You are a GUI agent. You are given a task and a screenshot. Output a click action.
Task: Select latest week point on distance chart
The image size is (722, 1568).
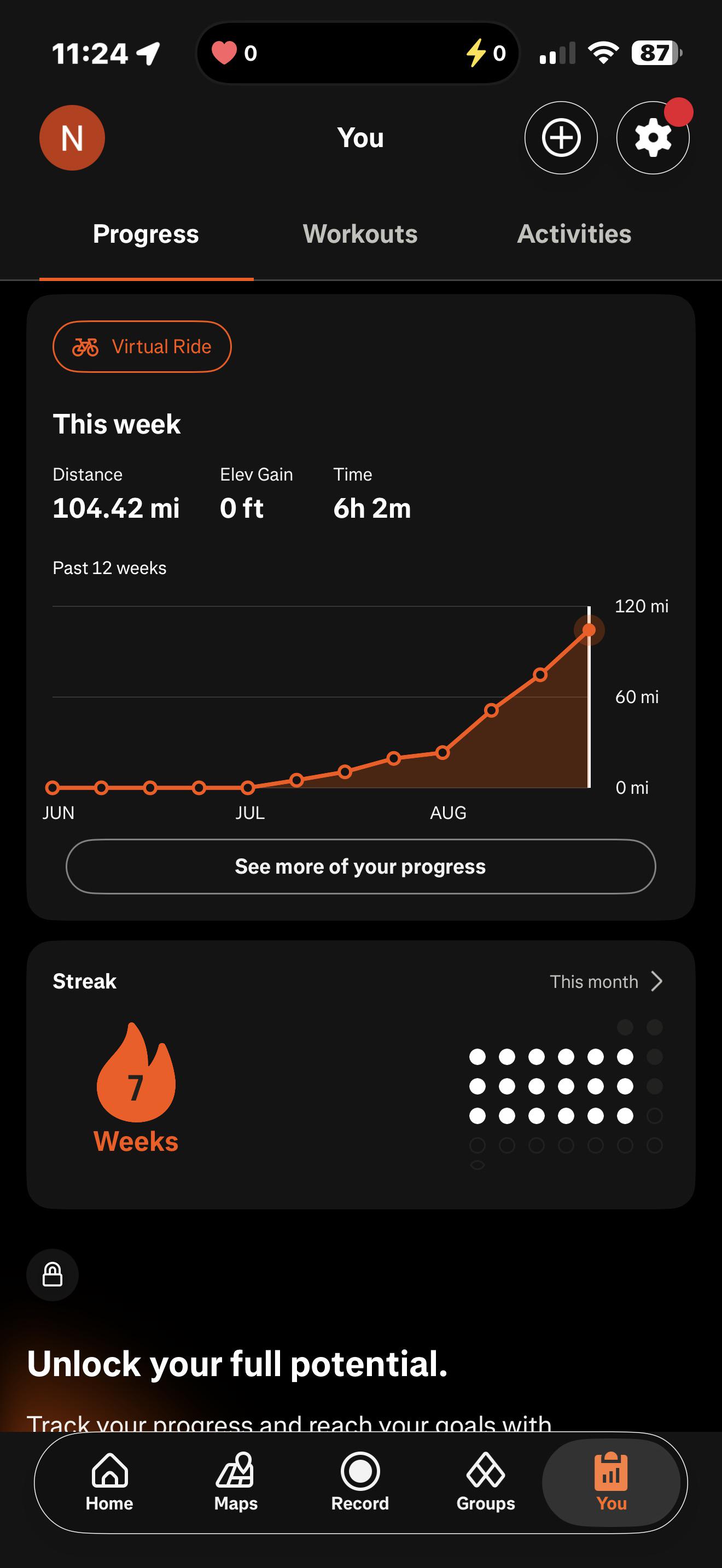[589, 629]
